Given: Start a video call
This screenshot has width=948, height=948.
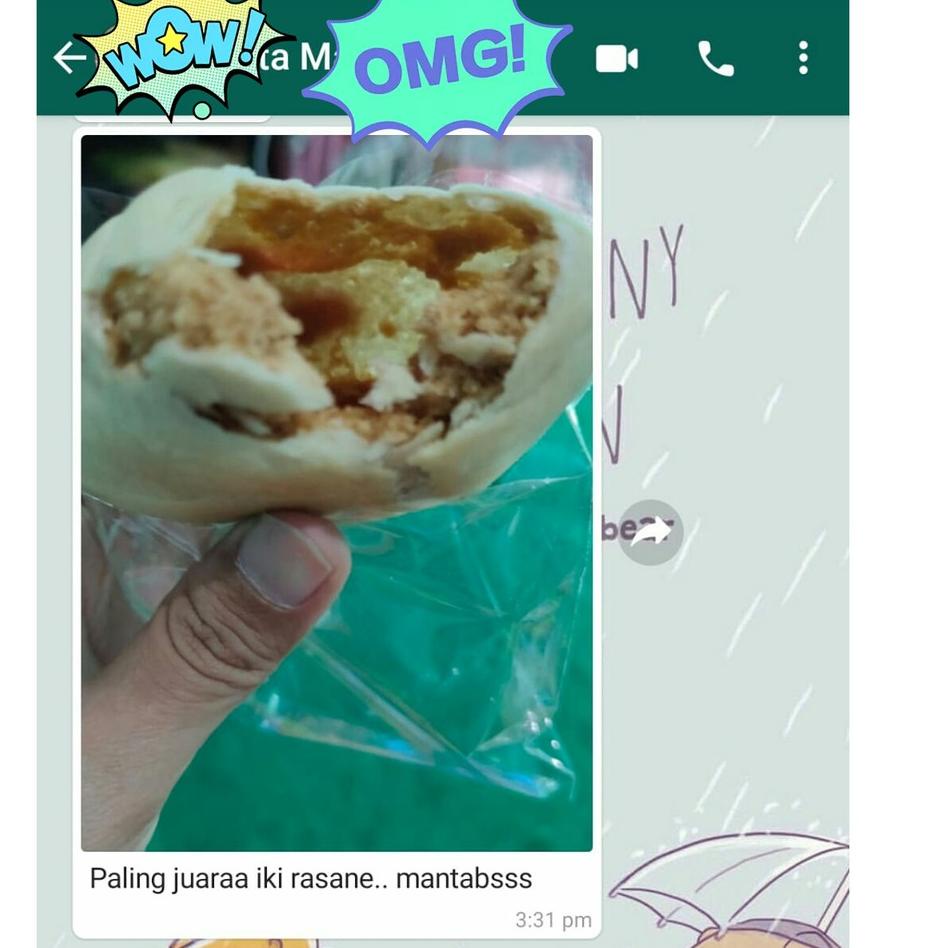Looking at the screenshot, I should tap(617, 59).
